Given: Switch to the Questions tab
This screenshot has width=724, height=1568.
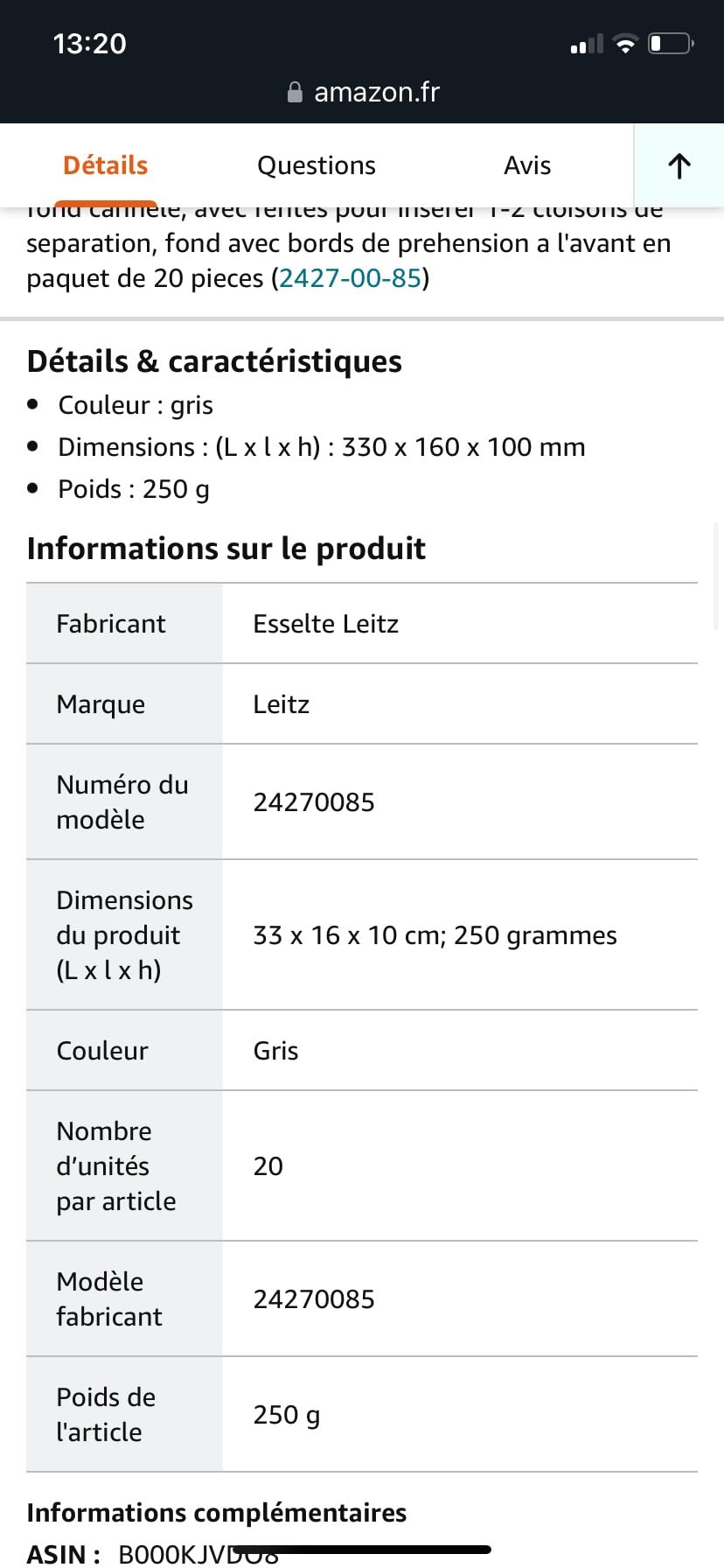Looking at the screenshot, I should 317,165.
